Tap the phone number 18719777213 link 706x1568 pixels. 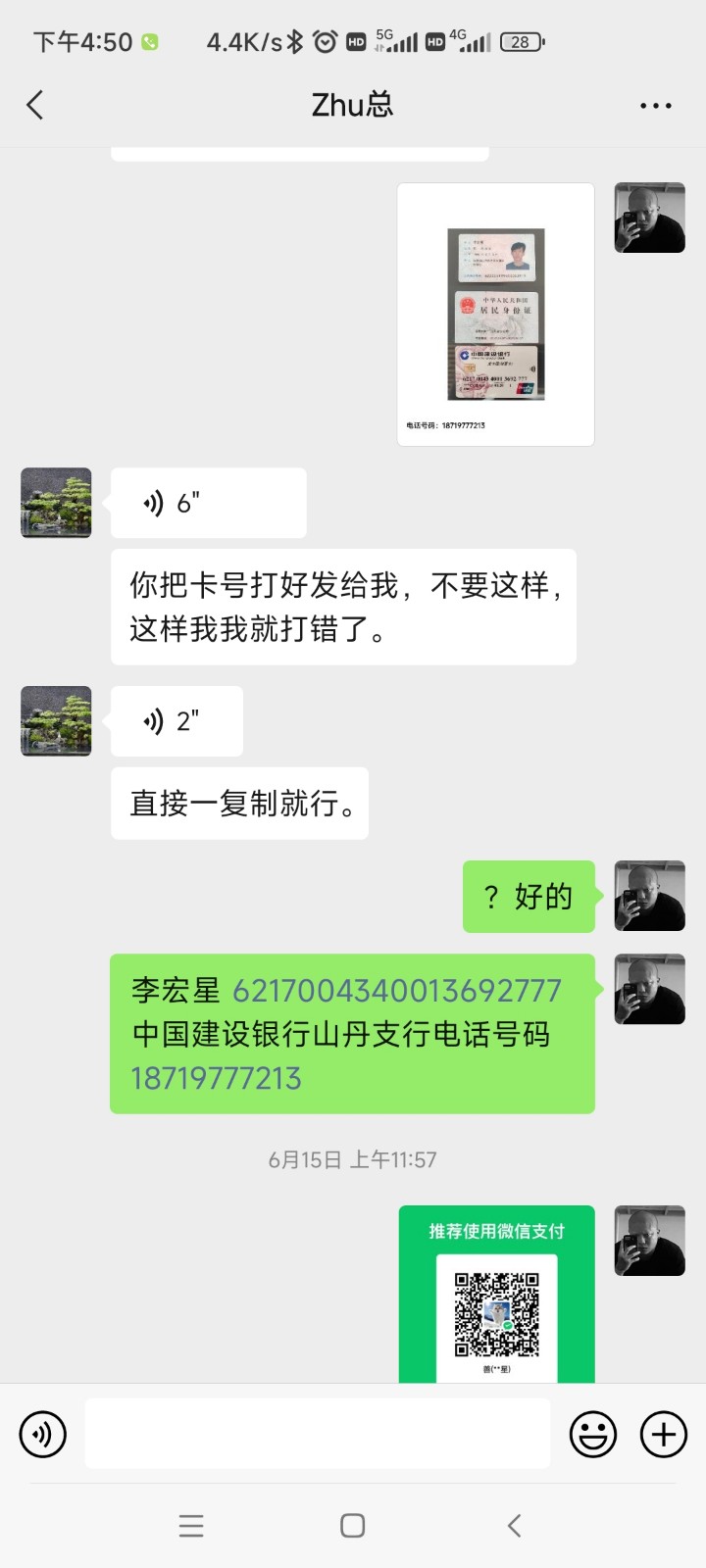point(217,1079)
